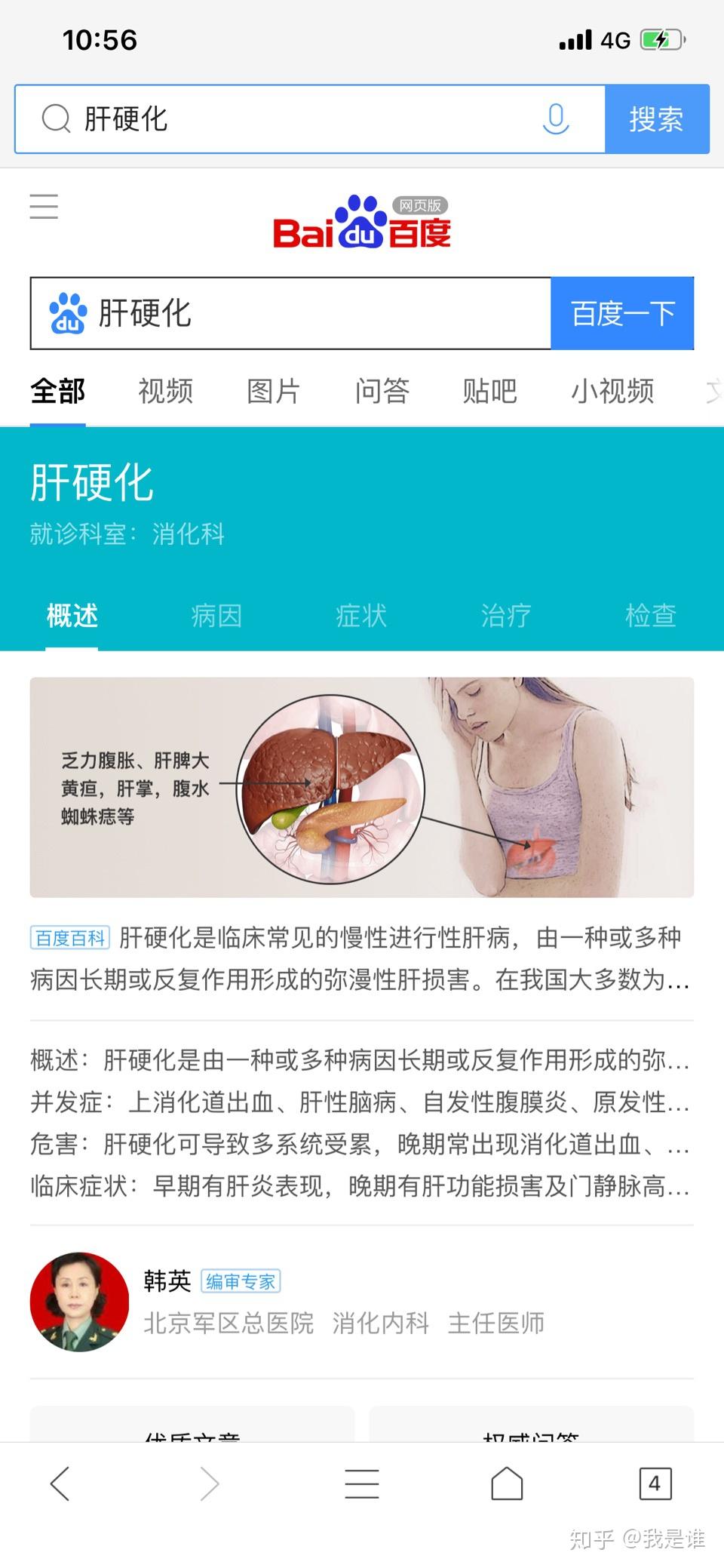Switch to the 问答 tab
Image resolution: width=724 pixels, height=1568 pixels.
click(382, 391)
